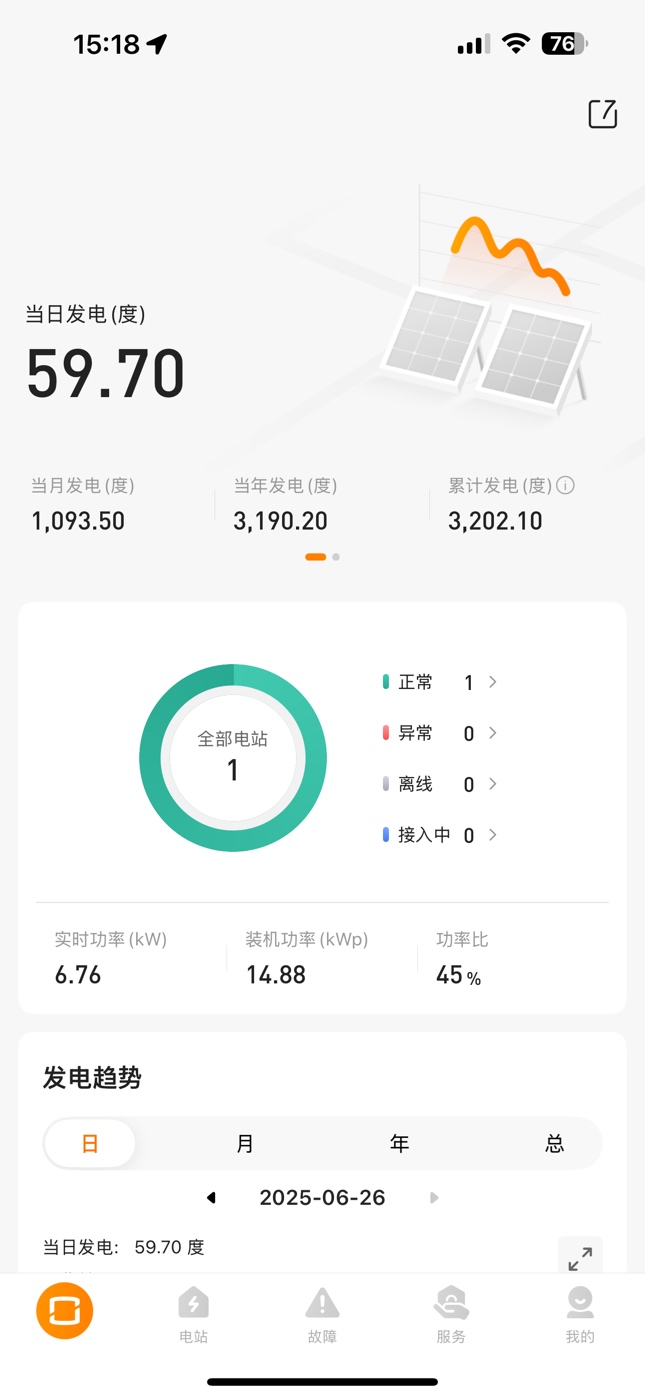Expand the generation chart to fullscreen
Viewport: 645px width, 1398px height.
coord(580,1259)
